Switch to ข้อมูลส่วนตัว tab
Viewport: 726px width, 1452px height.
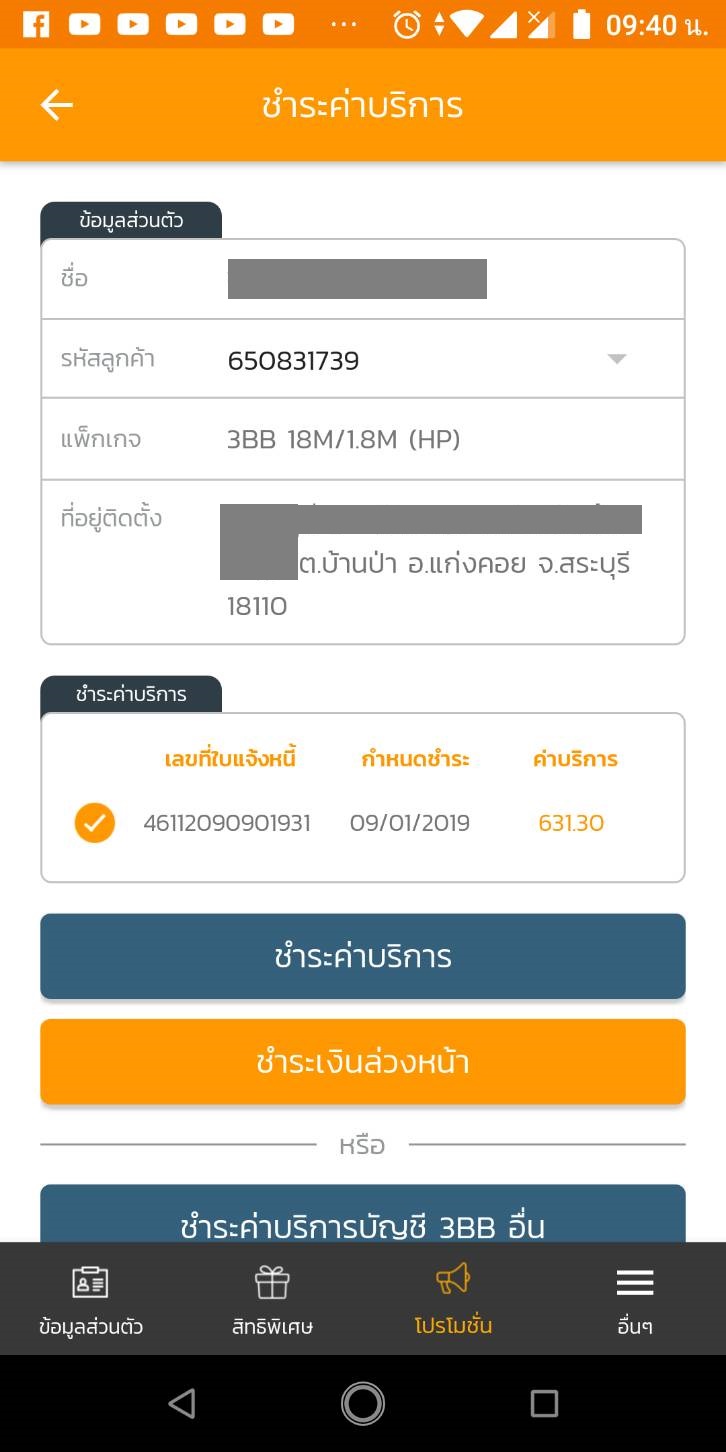click(90, 1299)
